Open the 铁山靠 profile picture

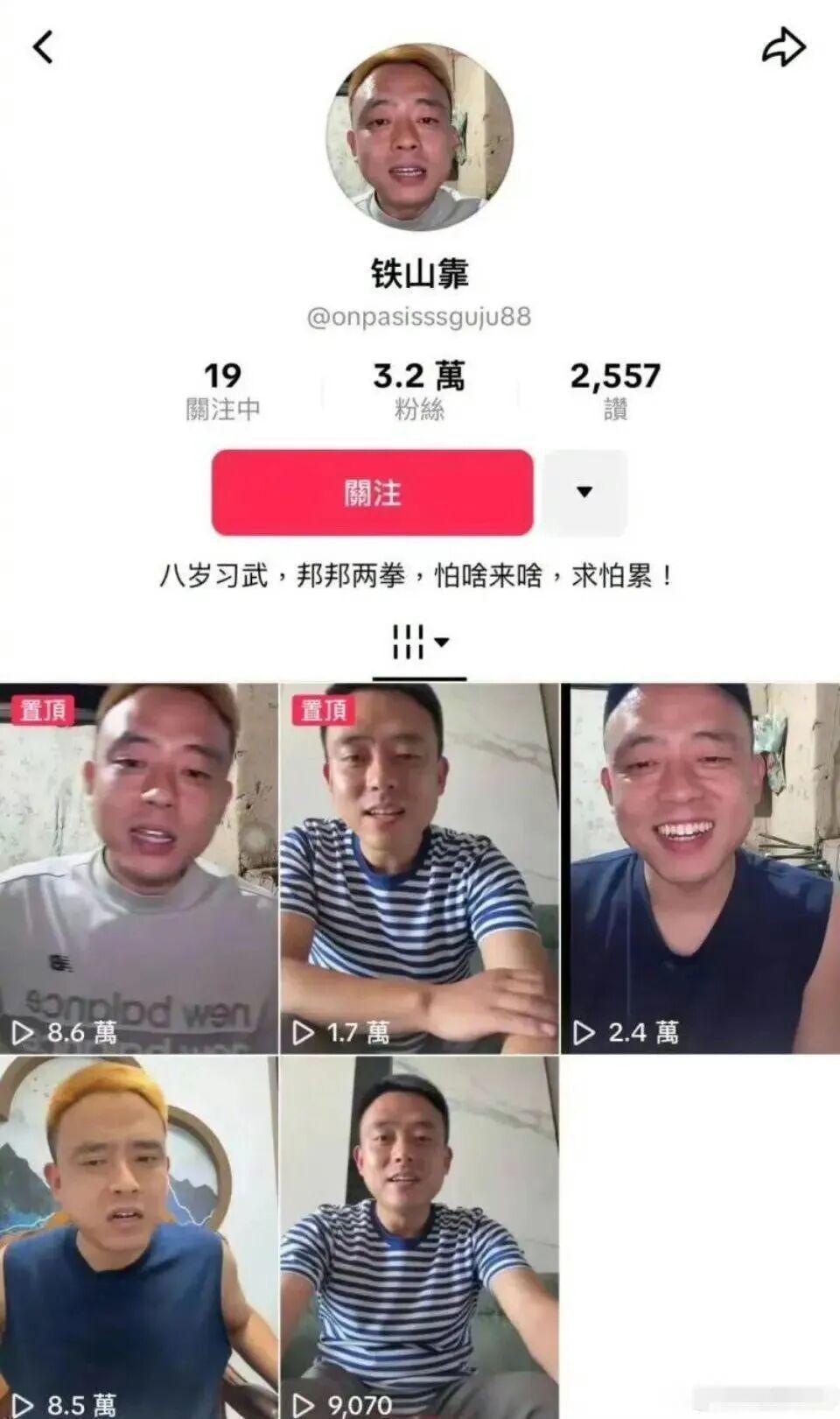coord(419,138)
